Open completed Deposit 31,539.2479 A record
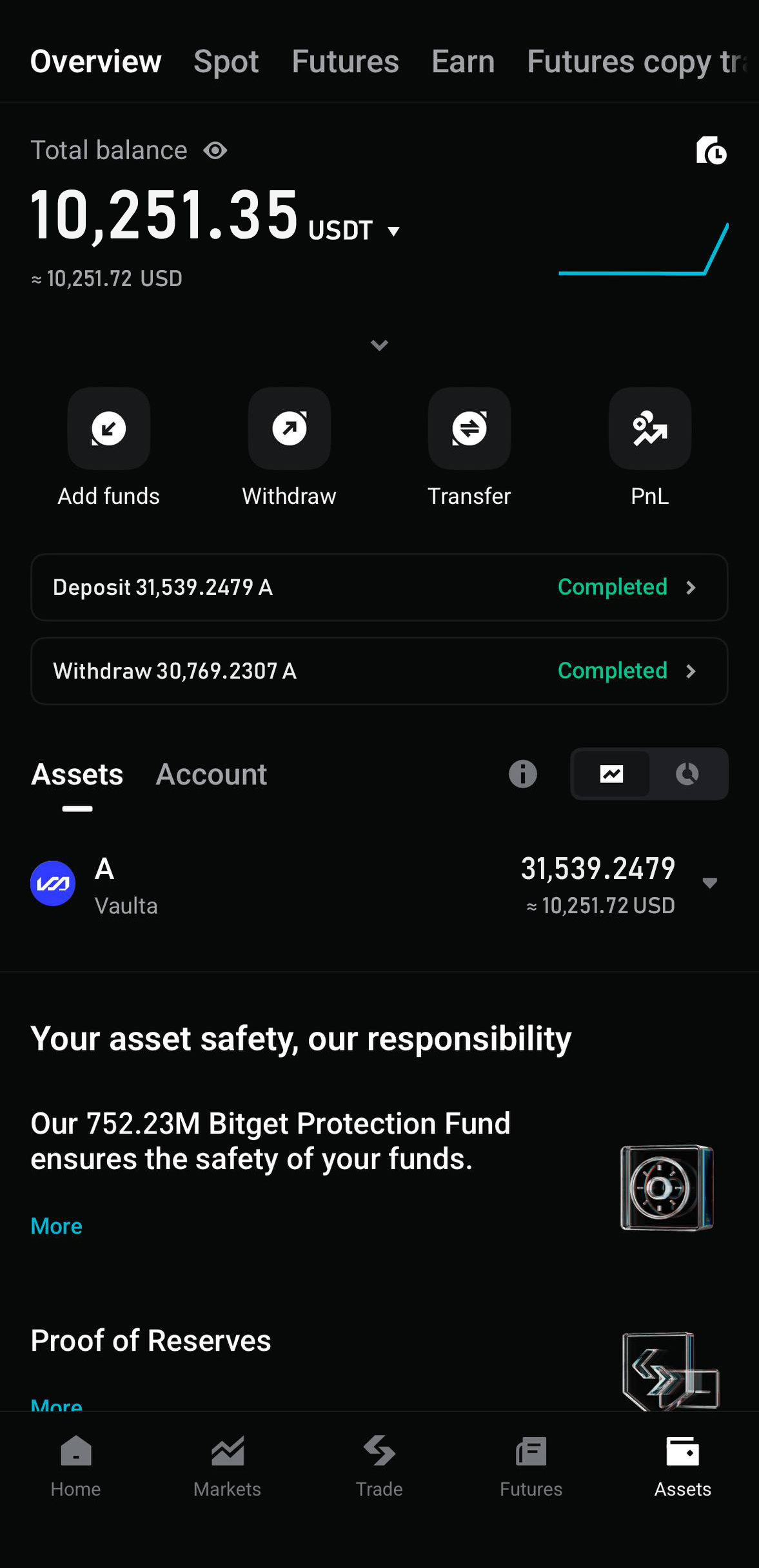The image size is (759, 1568). 379,587
